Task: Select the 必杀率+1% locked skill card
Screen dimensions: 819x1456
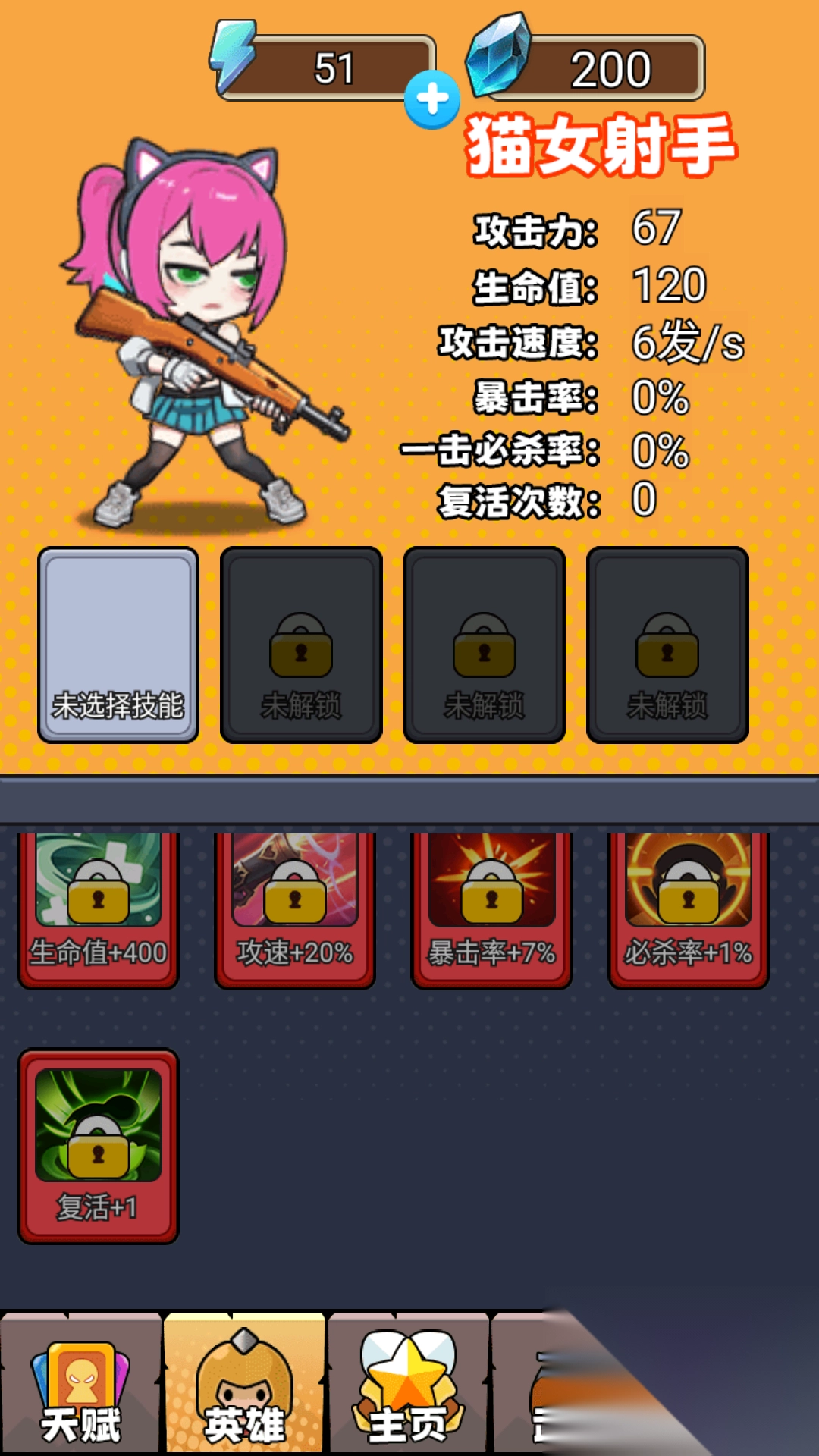Action: tap(689, 910)
